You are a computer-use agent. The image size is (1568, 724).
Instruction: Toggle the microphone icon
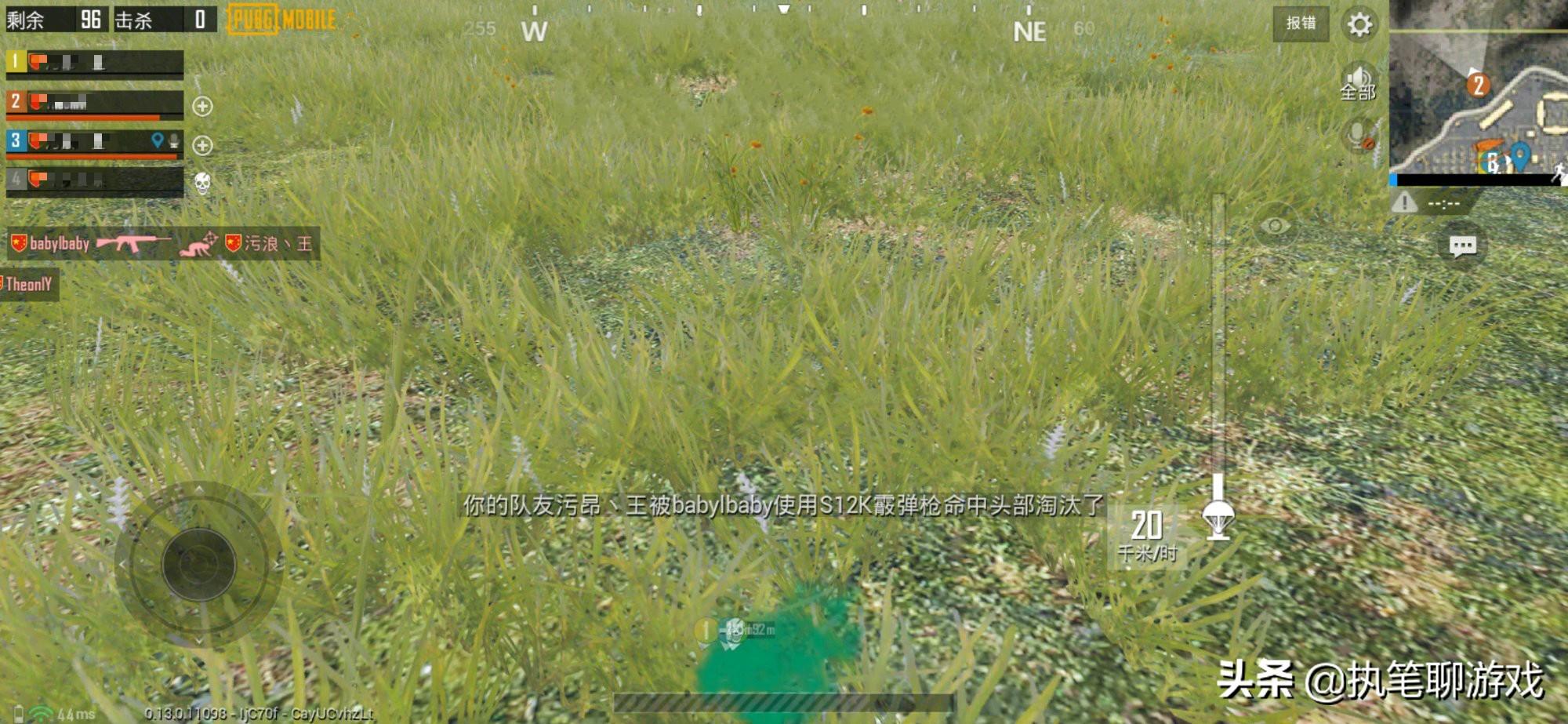tap(1359, 135)
